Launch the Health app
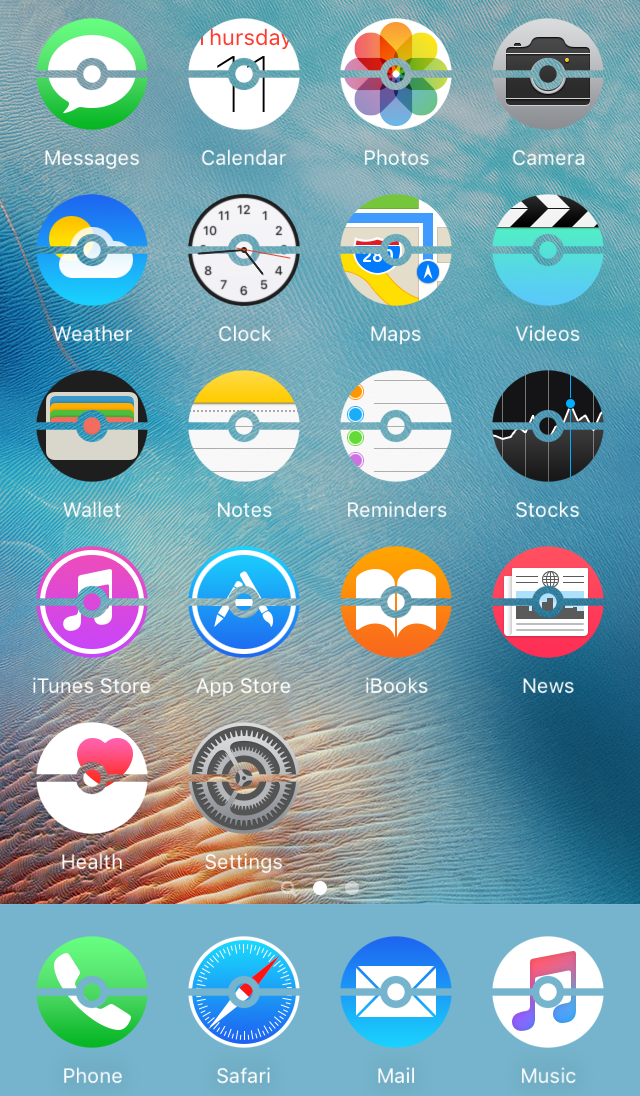 pyautogui.click(x=92, y=778)
